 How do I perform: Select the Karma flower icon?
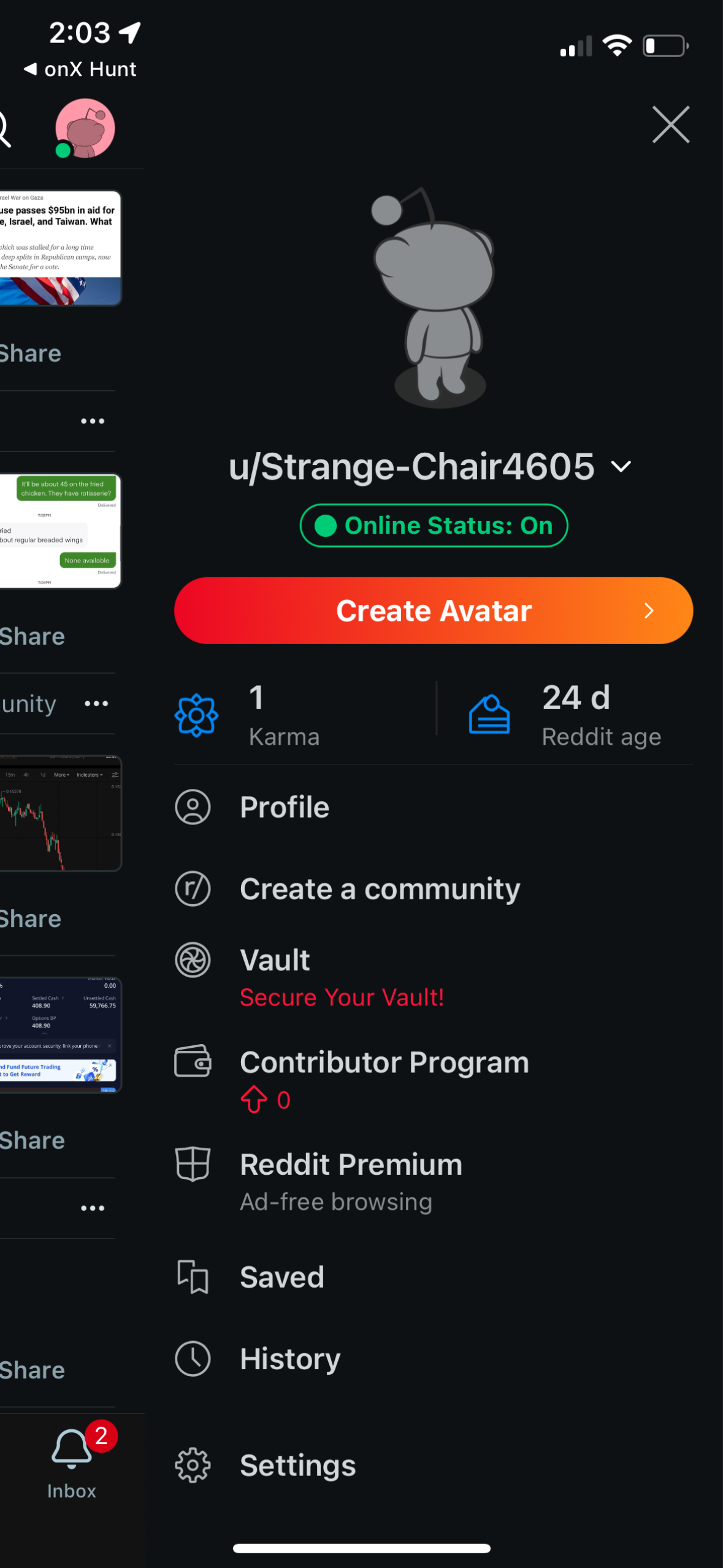(197, 715)
